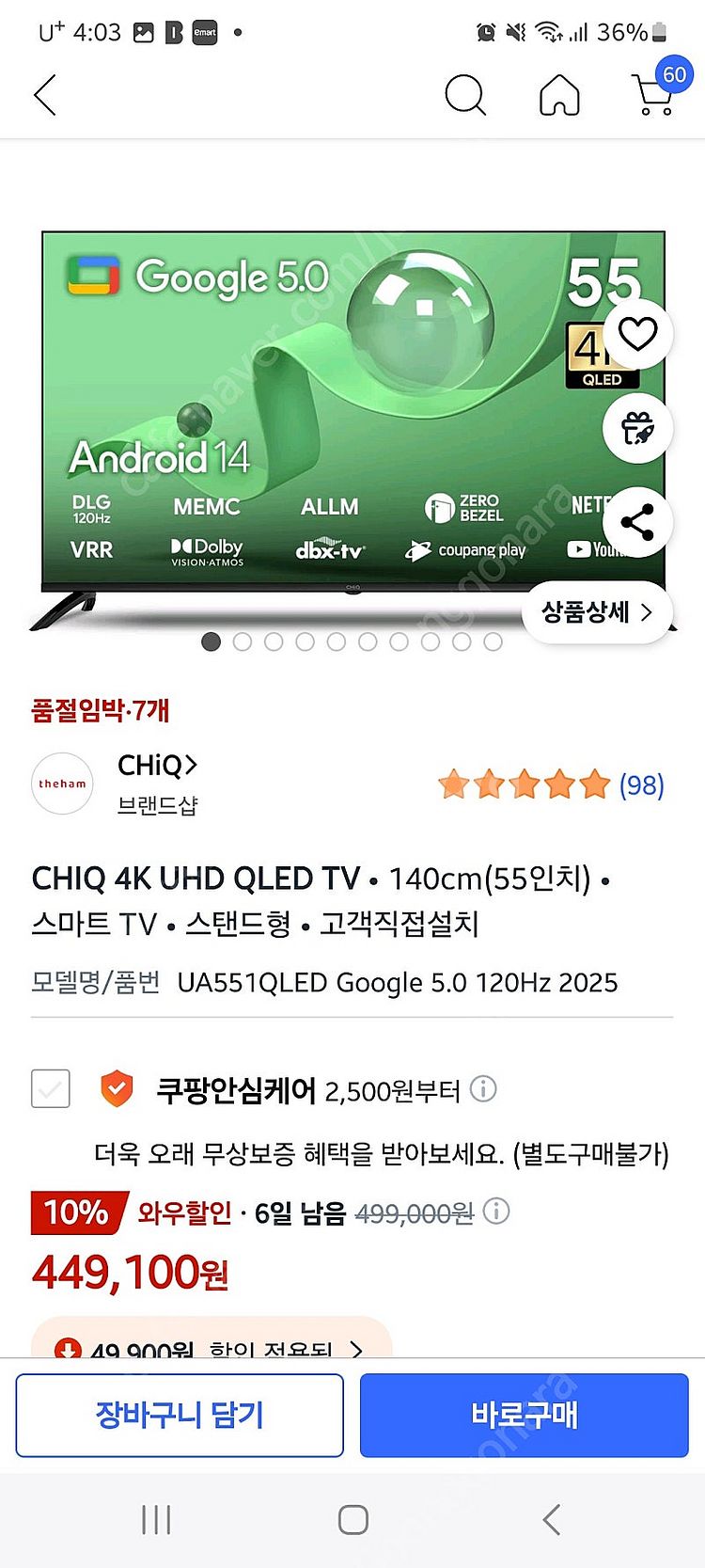
Task: Go back using the top-left arrow
Action: 45,95
